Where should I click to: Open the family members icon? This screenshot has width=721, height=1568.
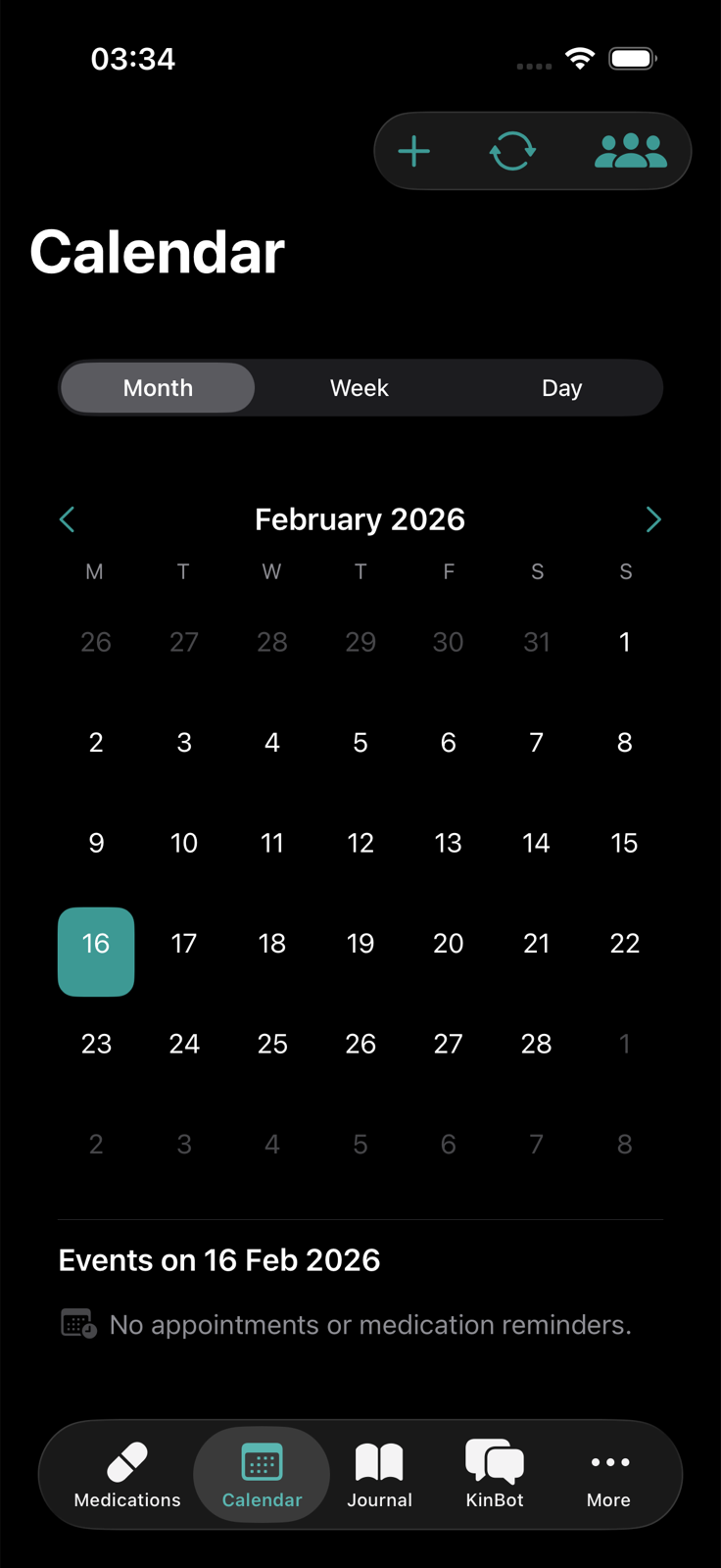tap(630, 151)
